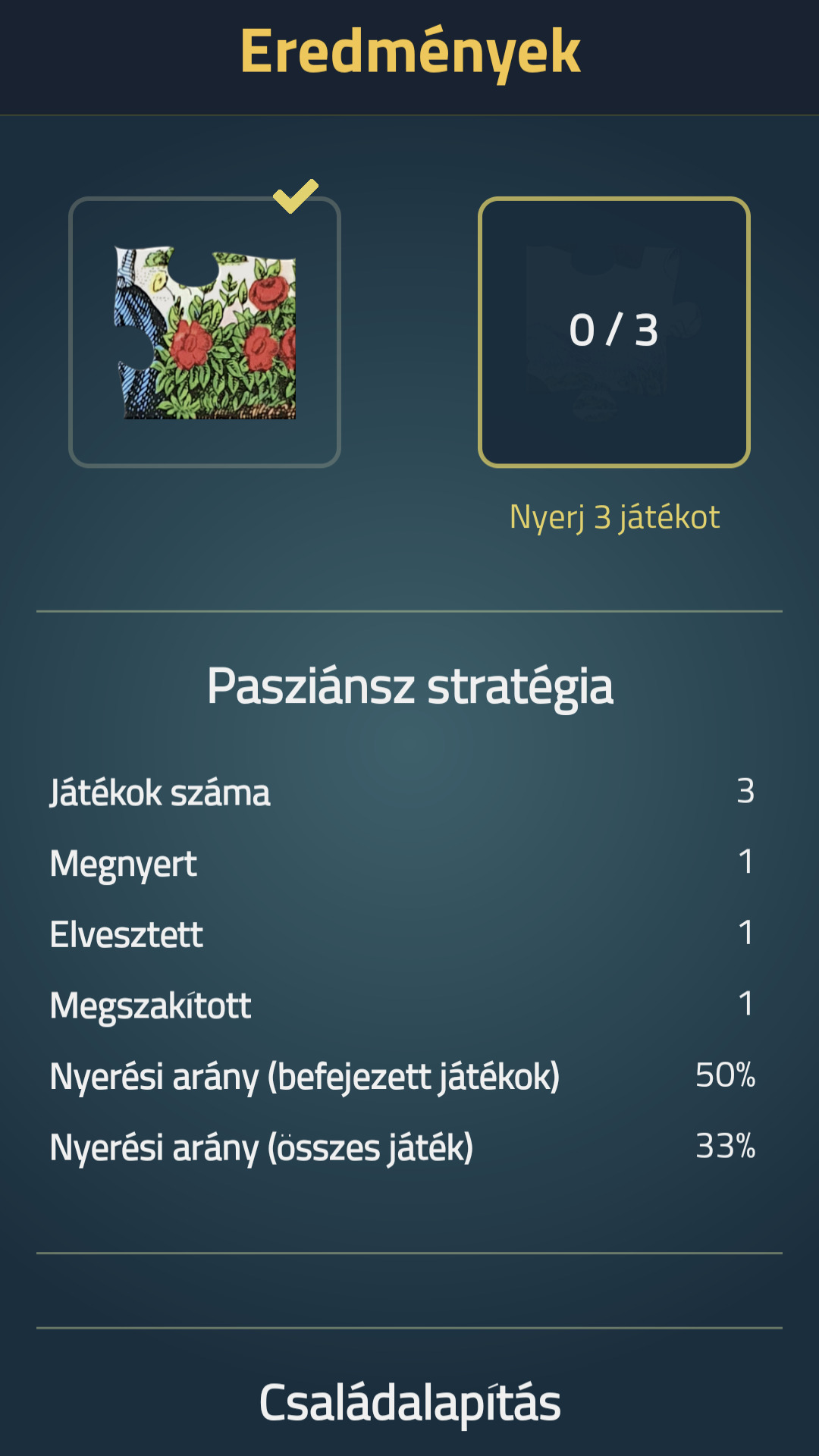This screenshot has width=819, height=1456.
Task: Tap the 'Nyerj 3 játékot' progress label
Action: (614, 517)
